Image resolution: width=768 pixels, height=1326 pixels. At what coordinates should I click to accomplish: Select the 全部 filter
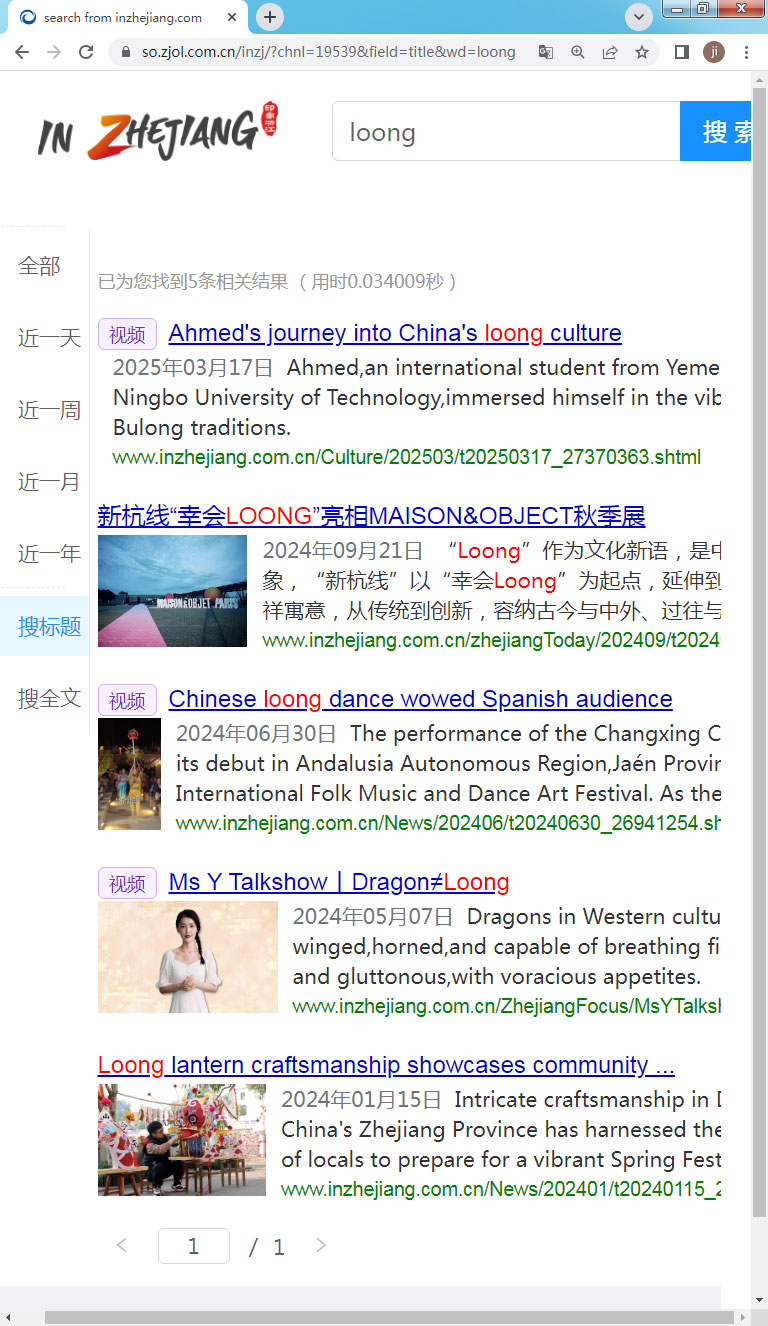[x=40, y=266]
